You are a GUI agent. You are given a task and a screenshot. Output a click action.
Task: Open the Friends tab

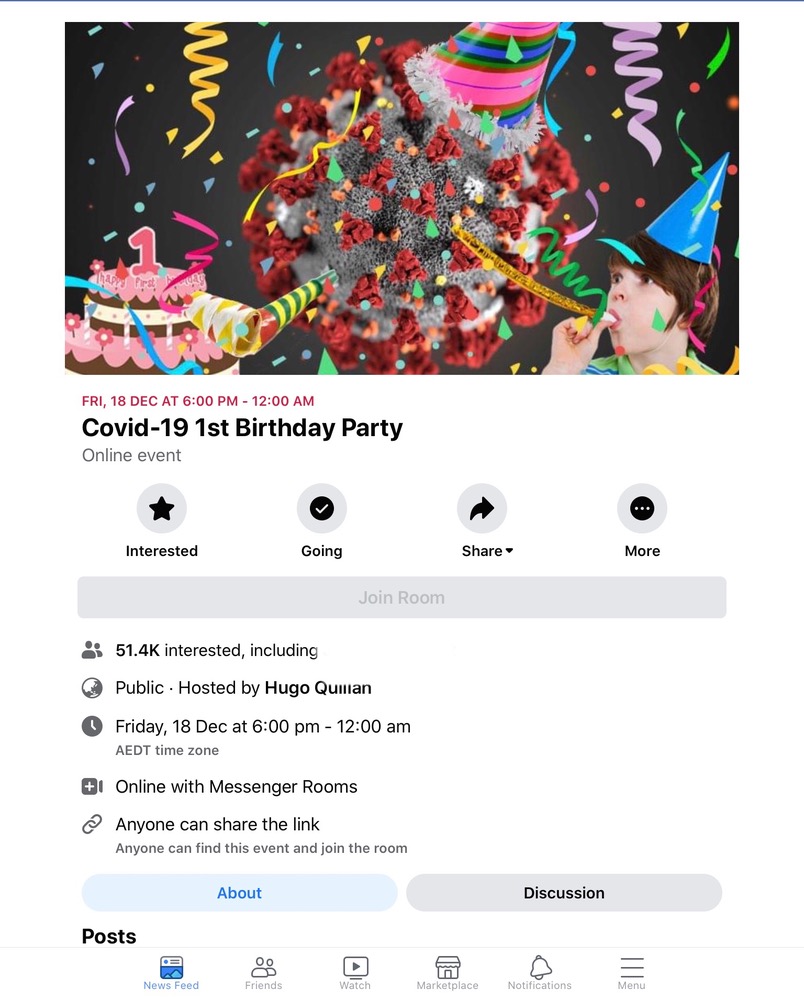(263, 972)
